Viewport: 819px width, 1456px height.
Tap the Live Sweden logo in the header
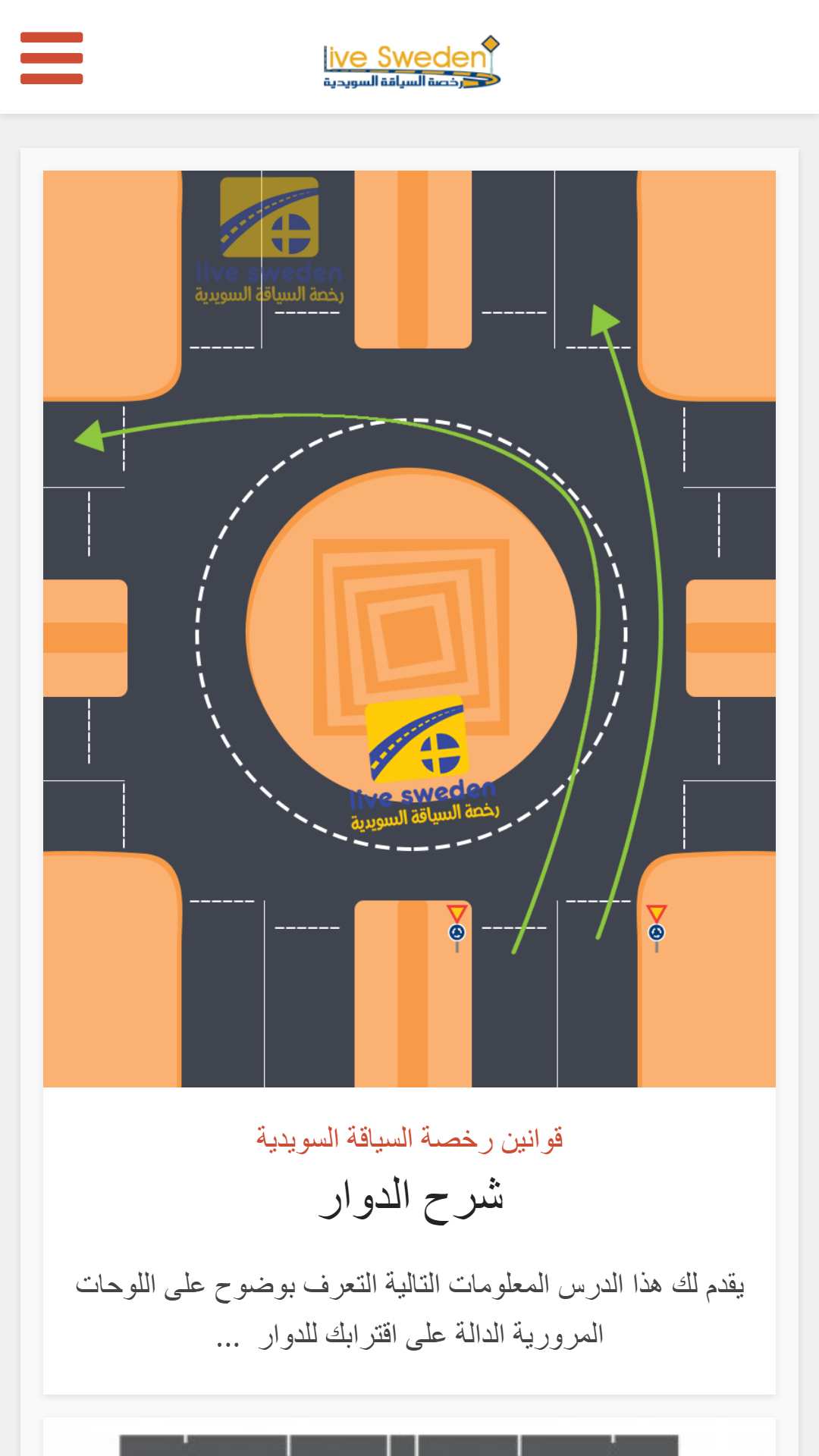tap(412, 61)
